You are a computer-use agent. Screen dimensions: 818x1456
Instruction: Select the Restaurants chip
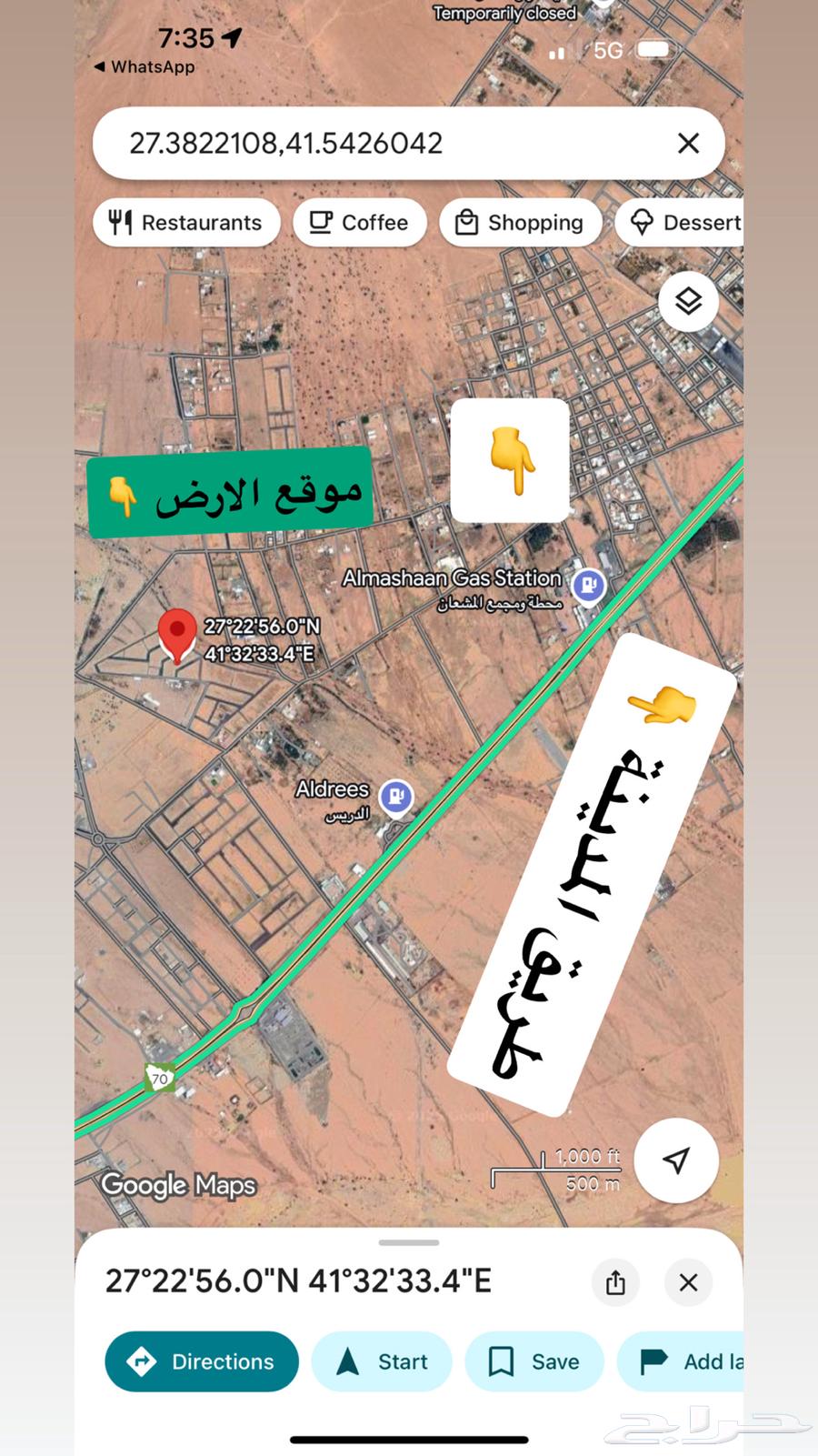[x=185, y=223]
